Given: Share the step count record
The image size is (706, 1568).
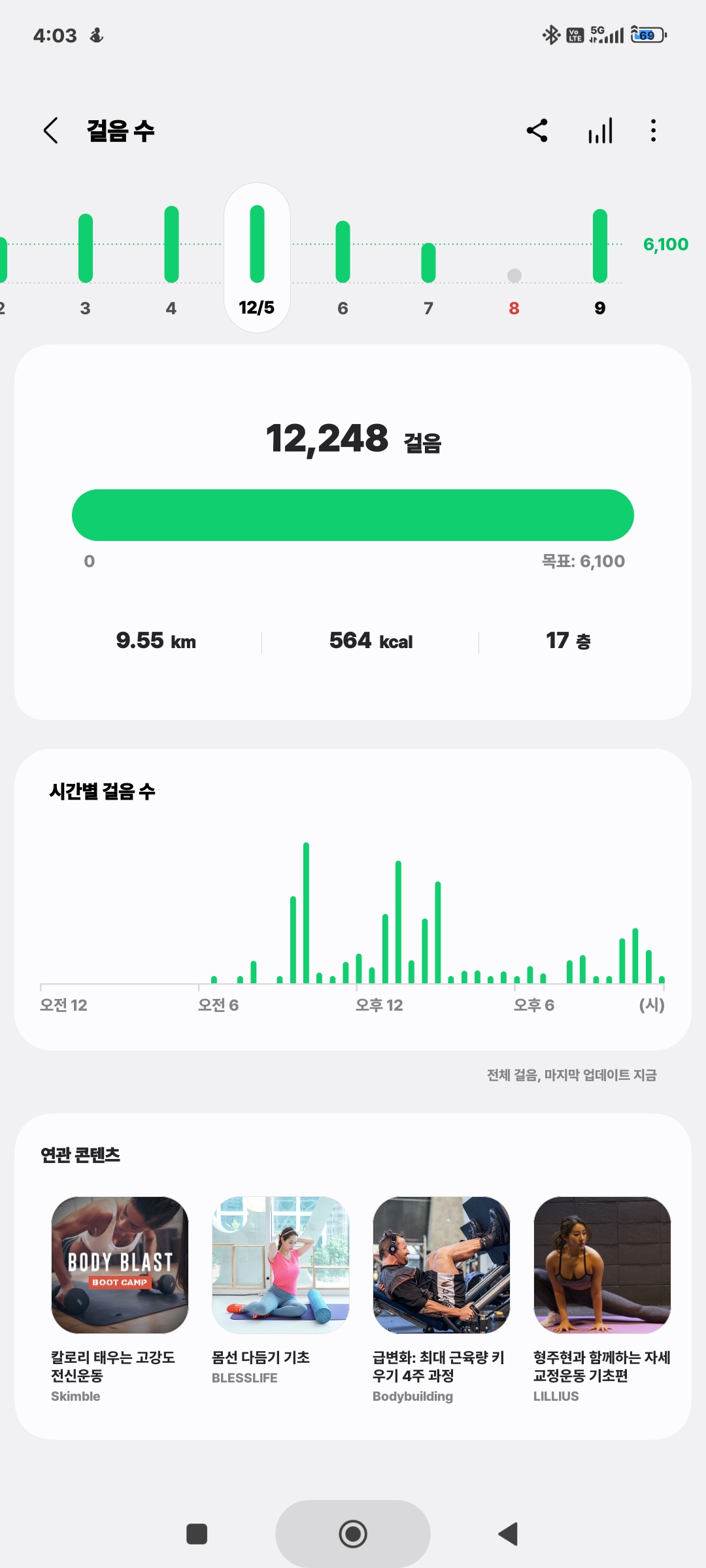Looking at the screenshot, I should [x=537, y=131].
